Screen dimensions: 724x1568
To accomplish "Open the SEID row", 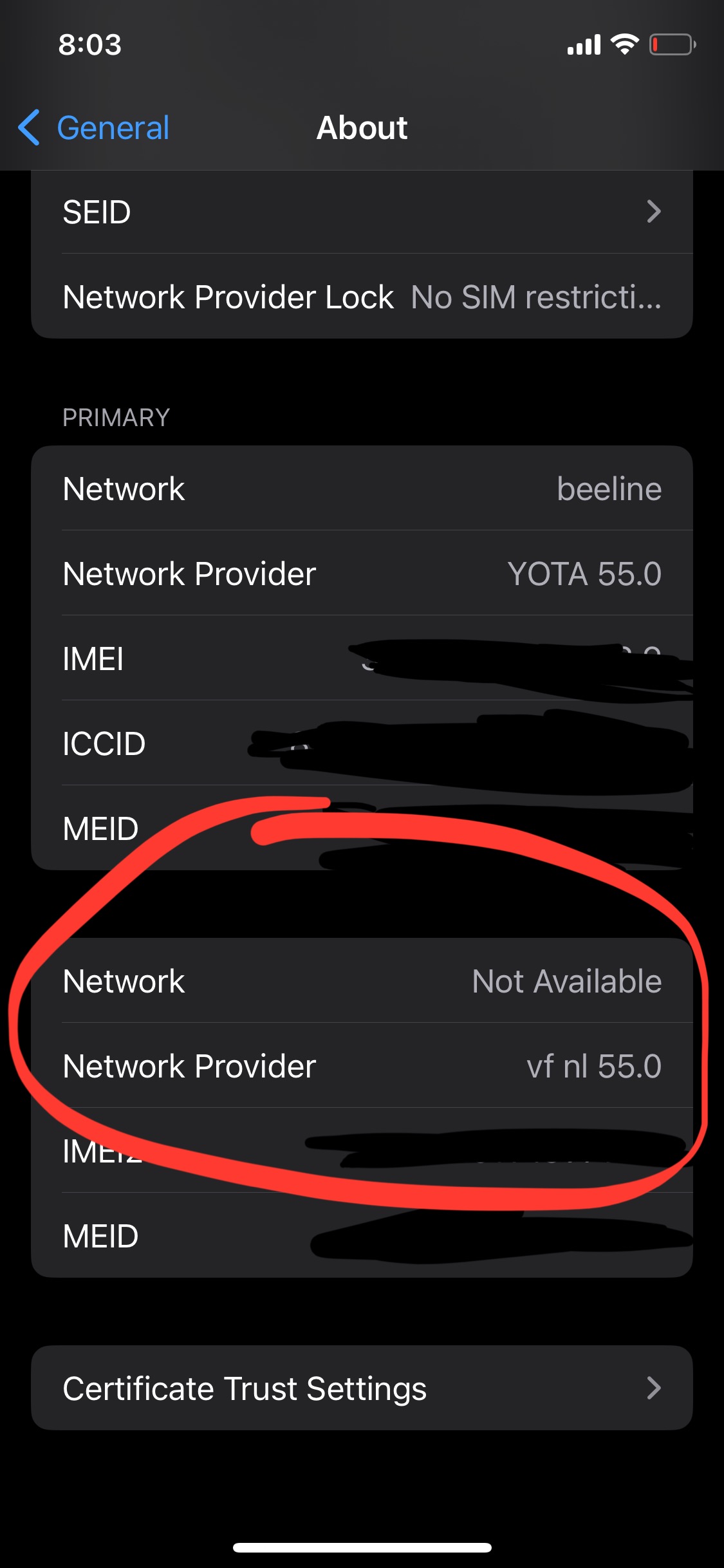I will 362,212.
